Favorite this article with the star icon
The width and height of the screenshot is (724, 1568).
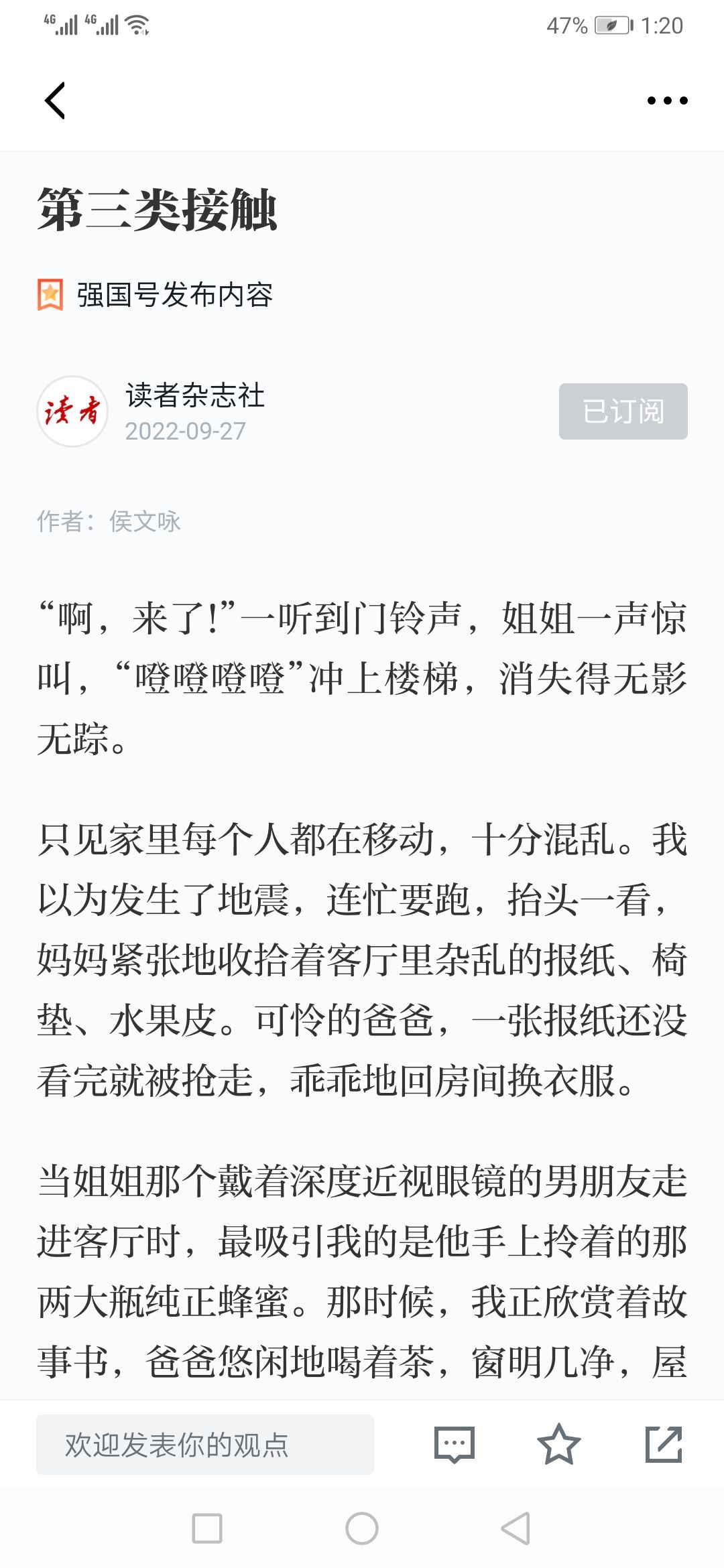pyautogui.click(x=559, y=1444)
